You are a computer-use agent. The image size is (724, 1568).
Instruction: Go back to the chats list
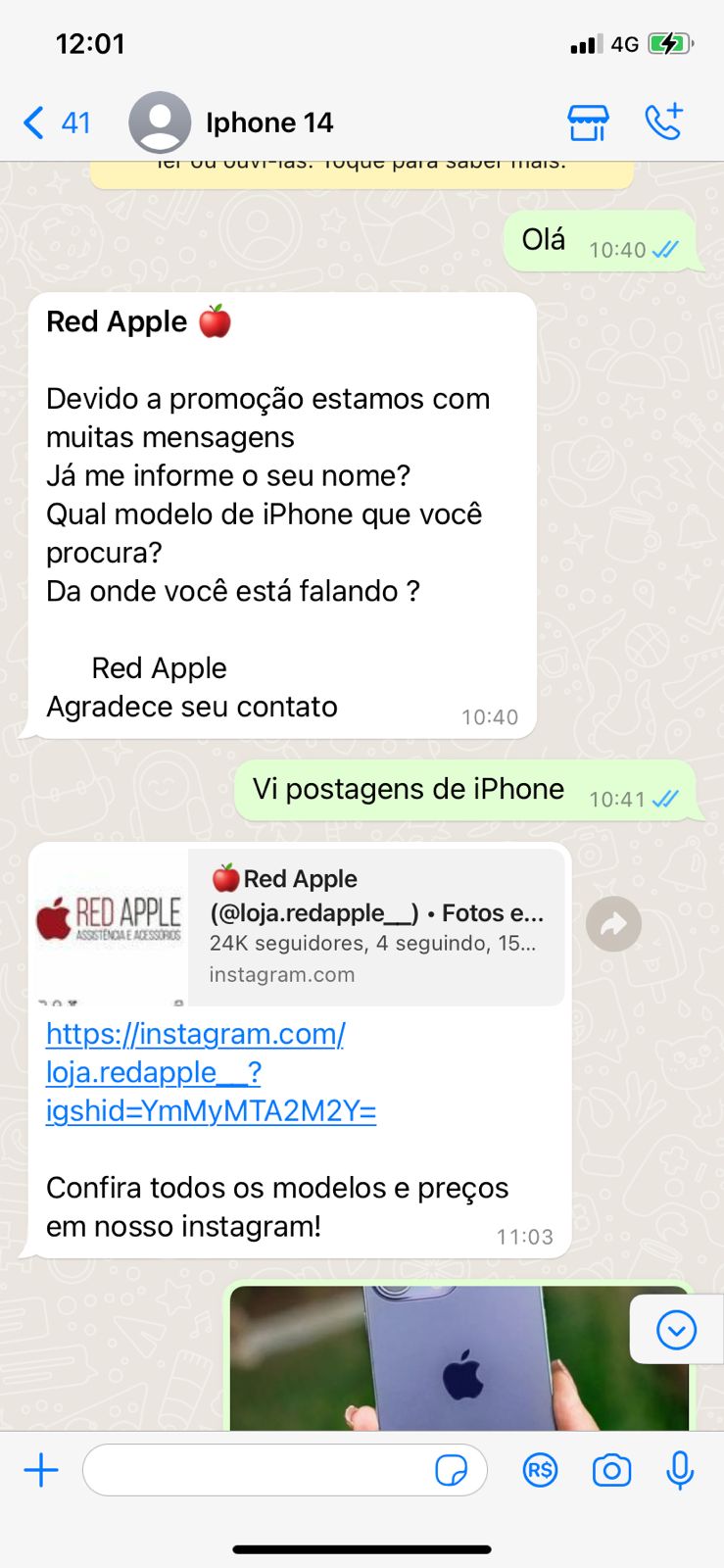pos(54,123)
